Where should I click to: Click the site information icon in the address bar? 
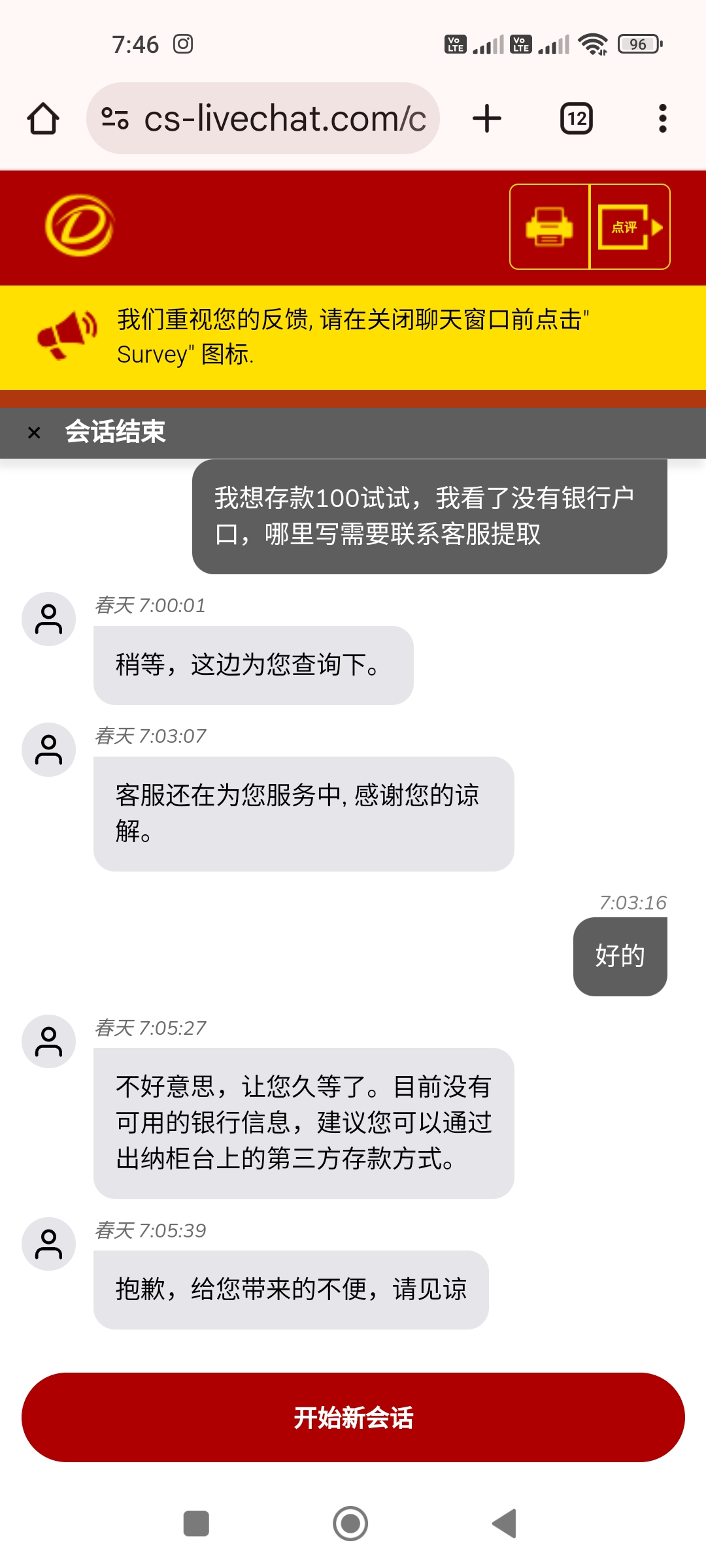(114, 117)
